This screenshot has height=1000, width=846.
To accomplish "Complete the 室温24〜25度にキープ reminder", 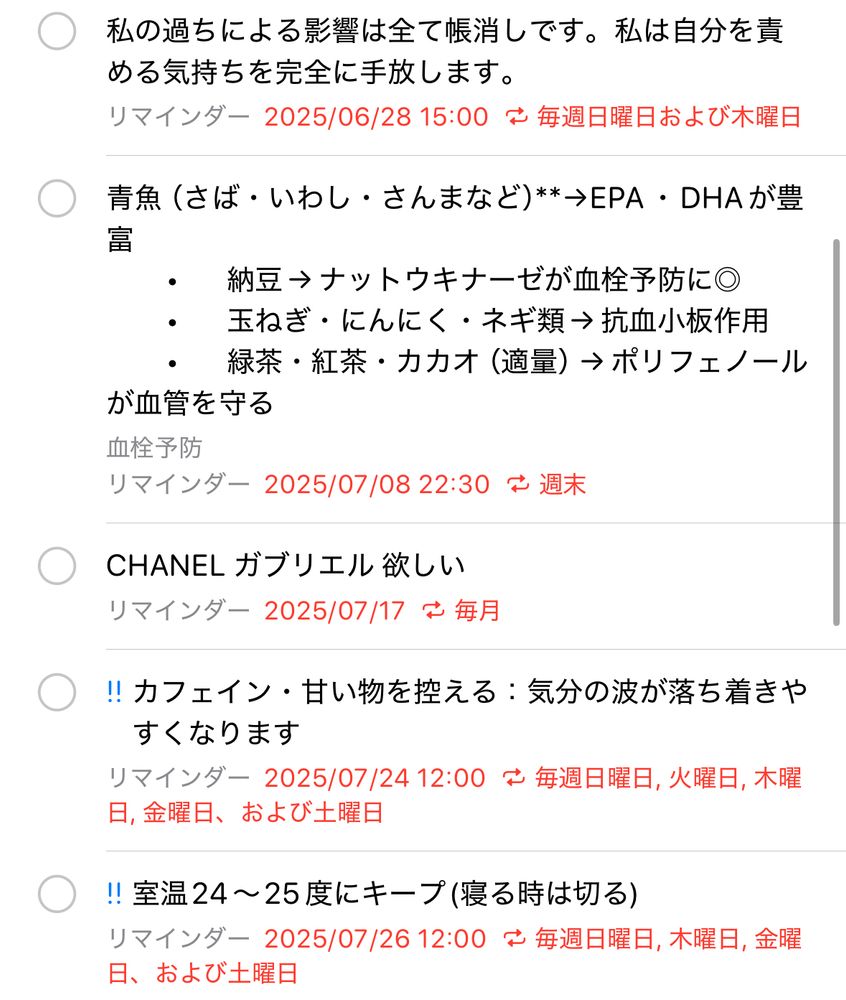I will 56,893.
